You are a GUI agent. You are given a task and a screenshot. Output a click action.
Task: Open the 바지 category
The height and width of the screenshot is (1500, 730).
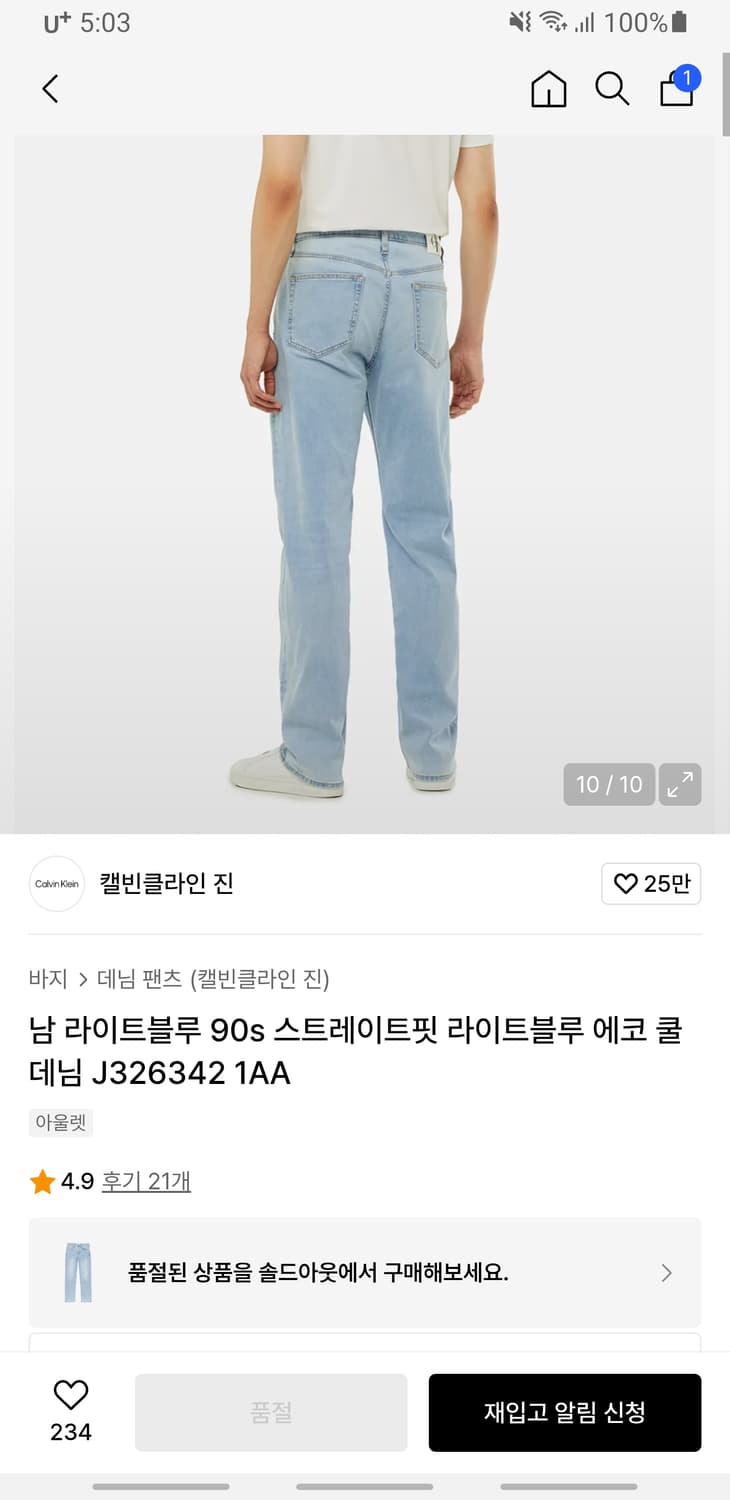pyautogui.click(x=46, y=979)
